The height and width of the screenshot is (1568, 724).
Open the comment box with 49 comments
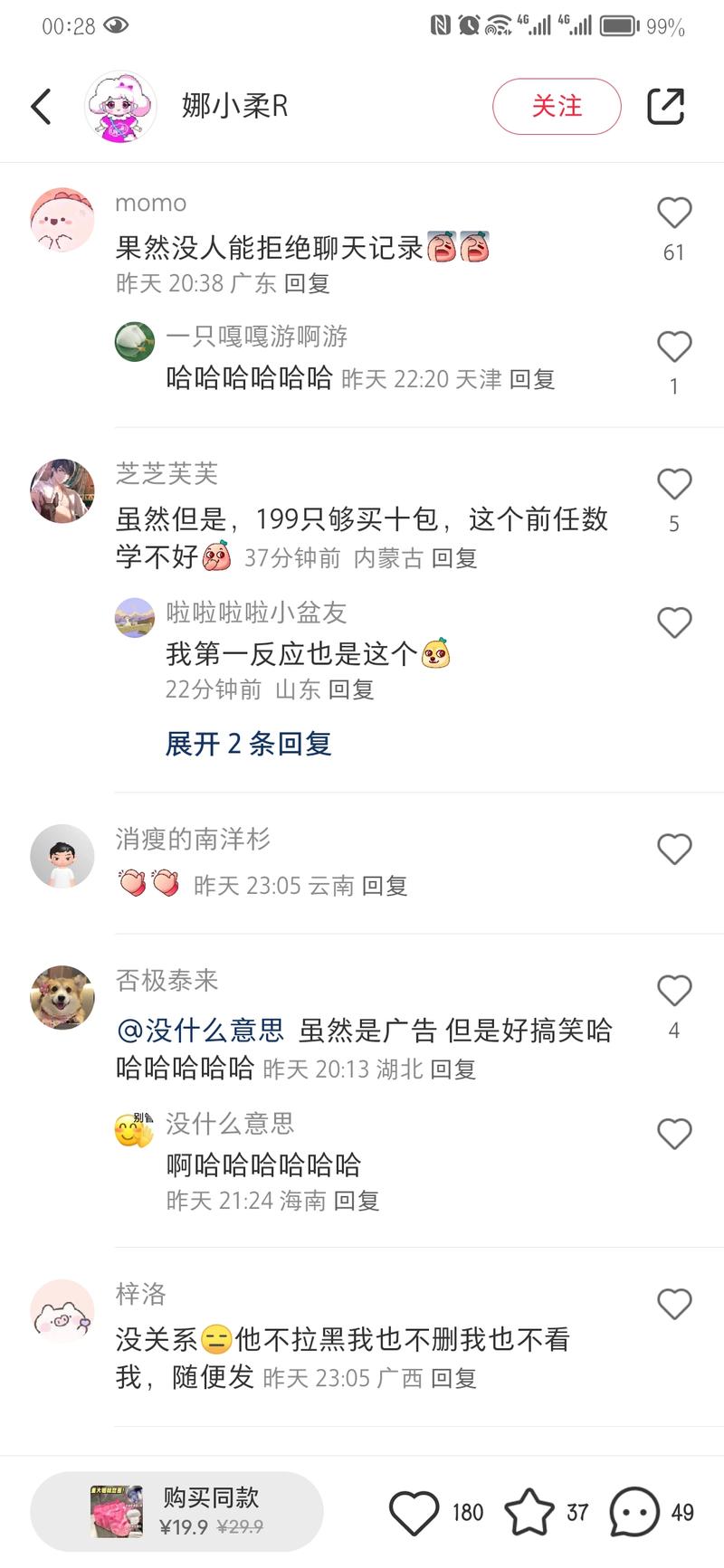[633, 1512]
